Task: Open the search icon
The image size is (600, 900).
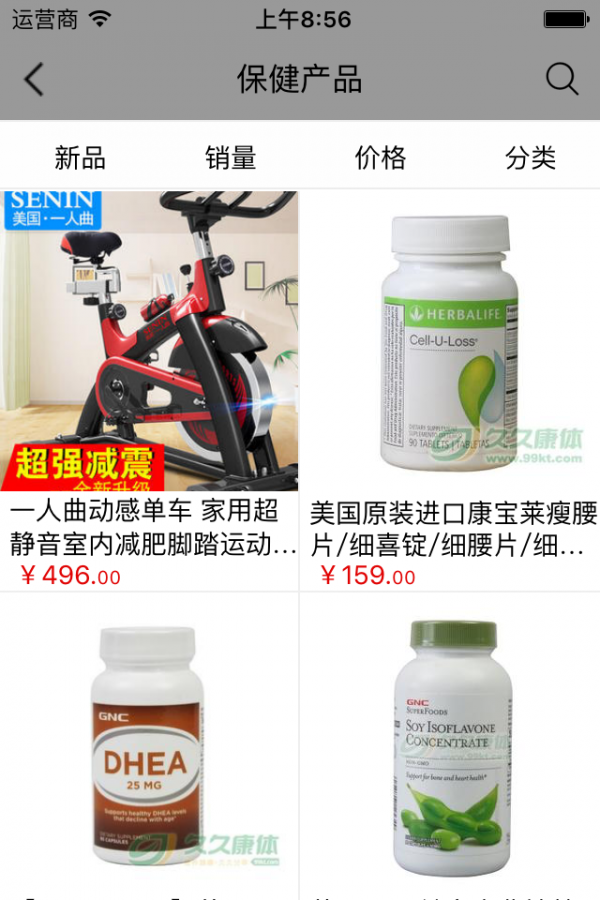Action: tap(562, 79)
